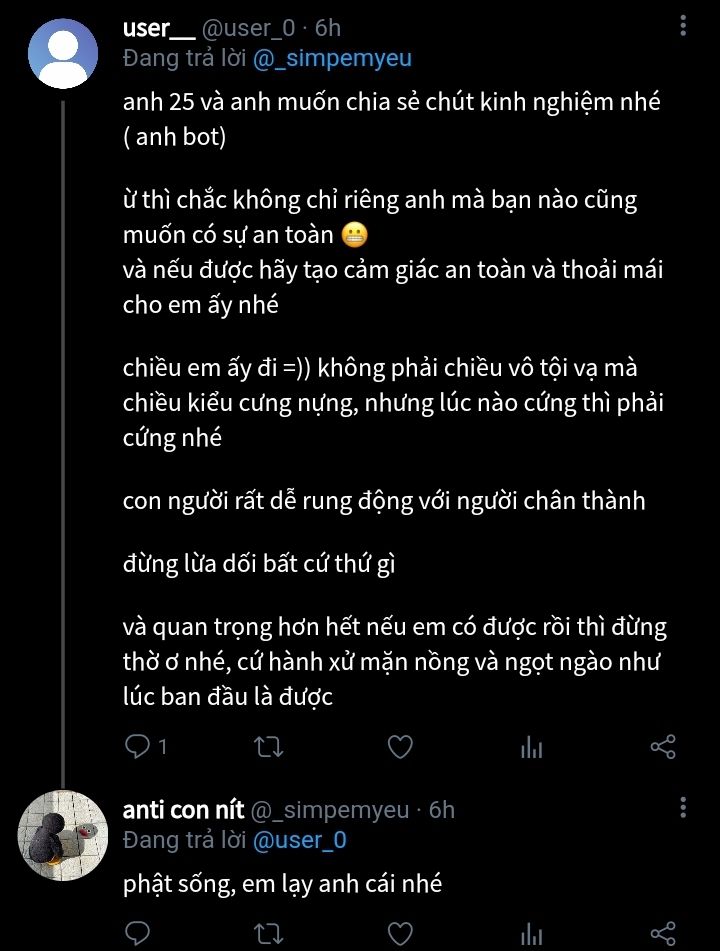Retweet user_0's reply
720x951 pixels.
270,746
